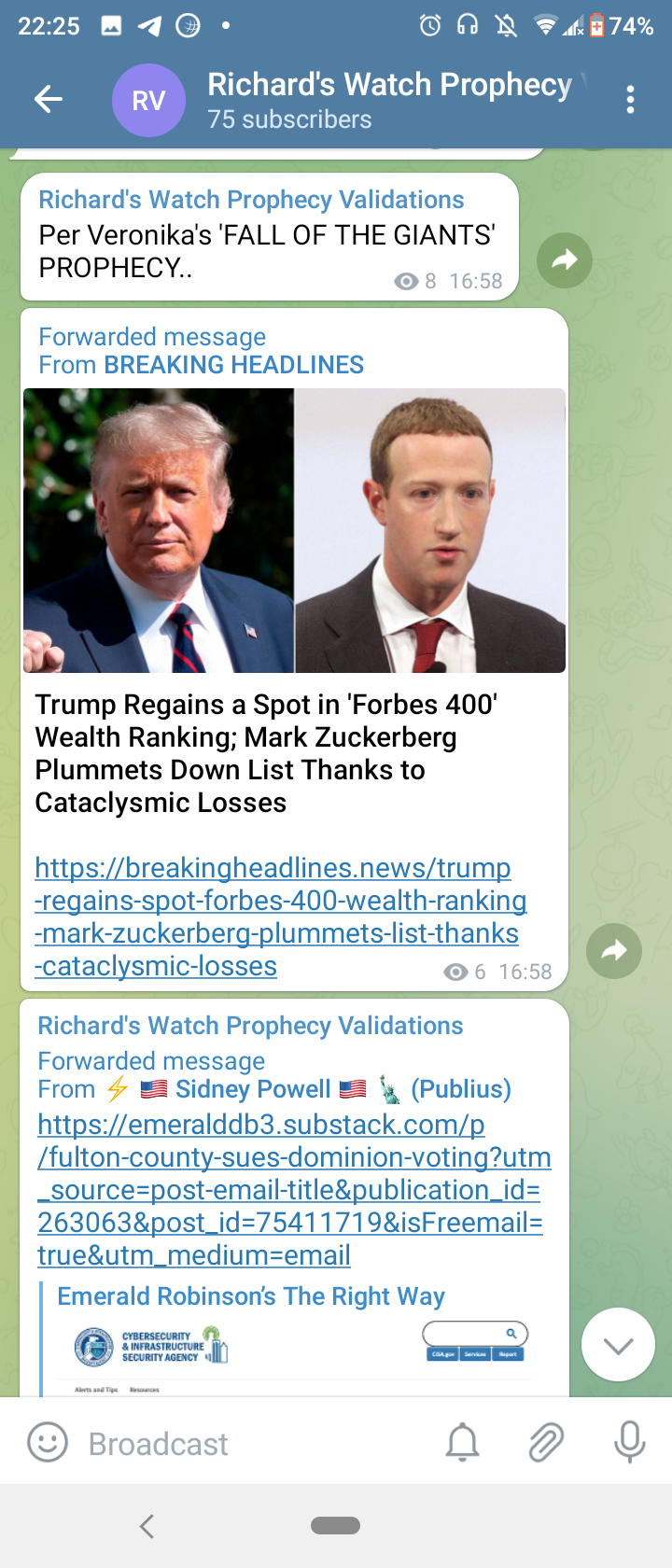672x1568 pixels.
Task: Jump to the latest messages
Action: tap(618, 1345)
